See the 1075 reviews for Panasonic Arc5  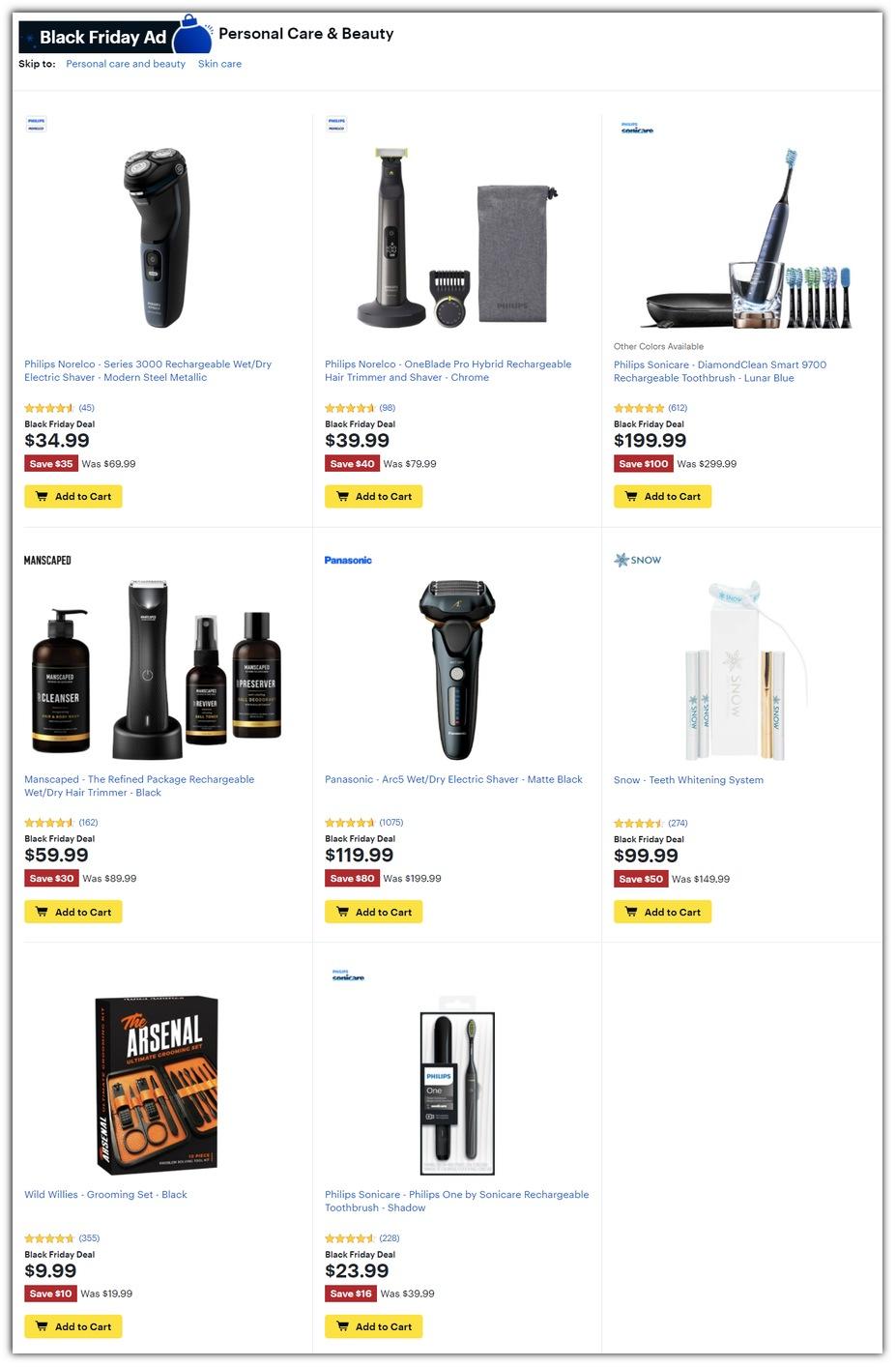click(x=390, y=823)
